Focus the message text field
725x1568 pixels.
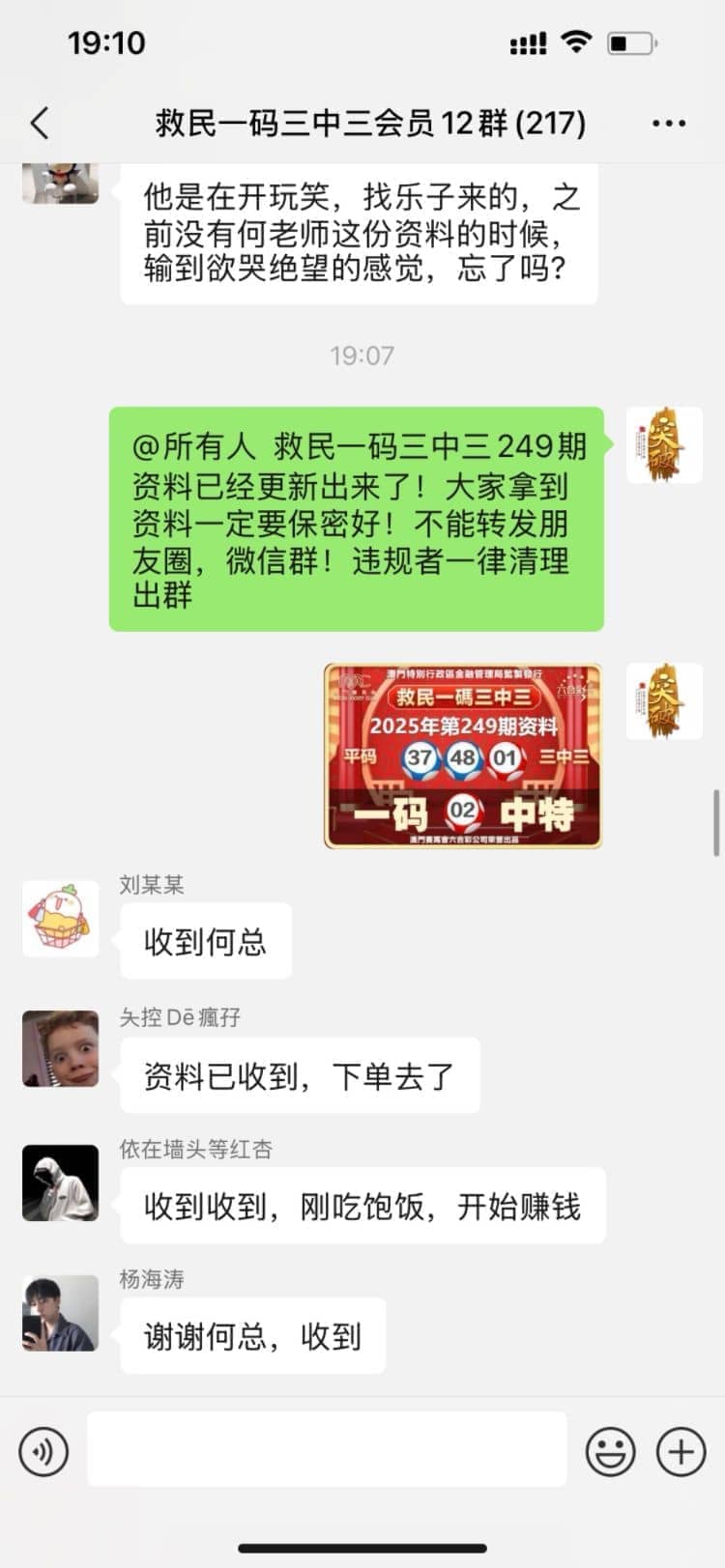327,1449
